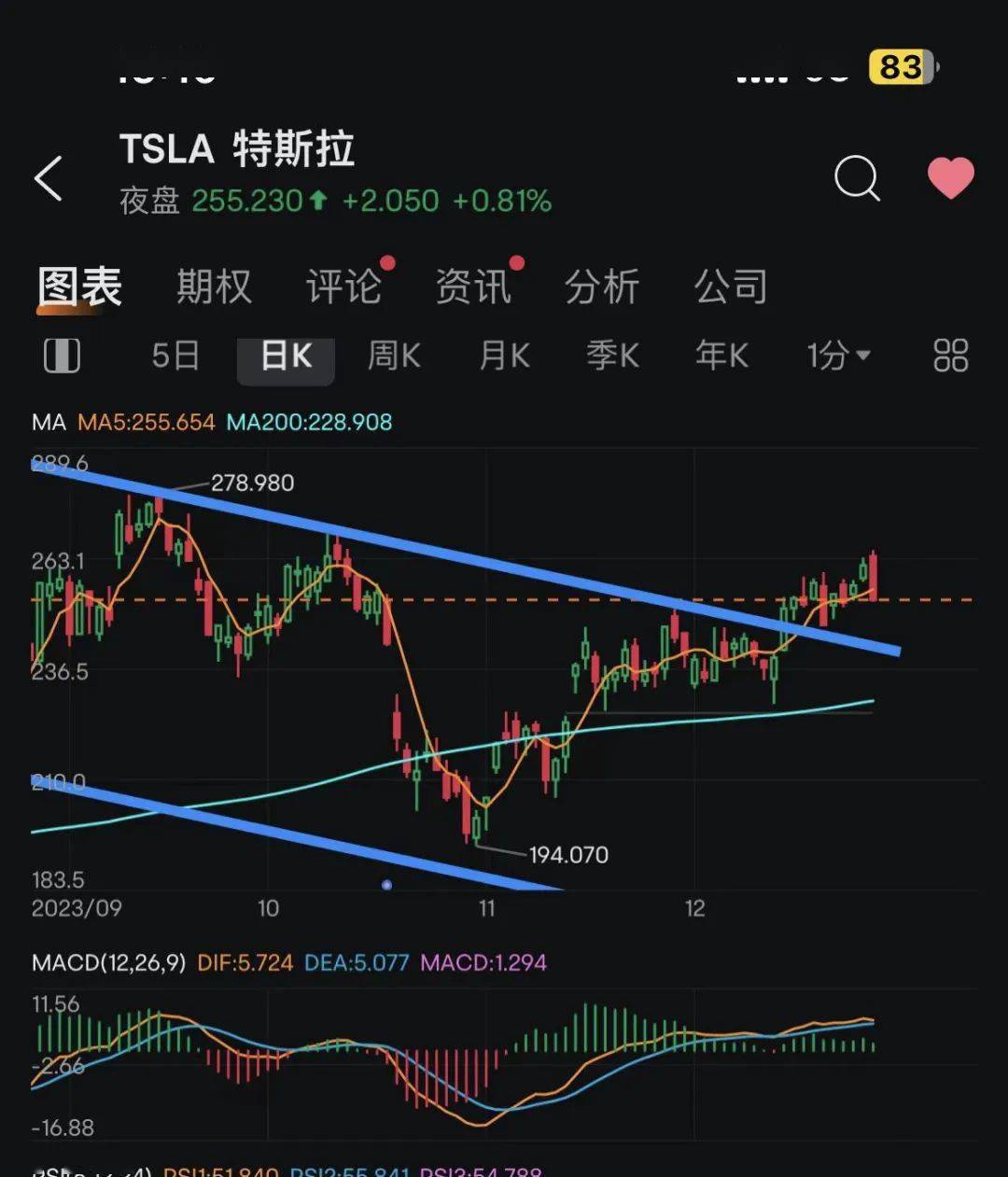Open stock search magnifier
This screenshot has width=1008, height=1177.
[x=856, y=177]
